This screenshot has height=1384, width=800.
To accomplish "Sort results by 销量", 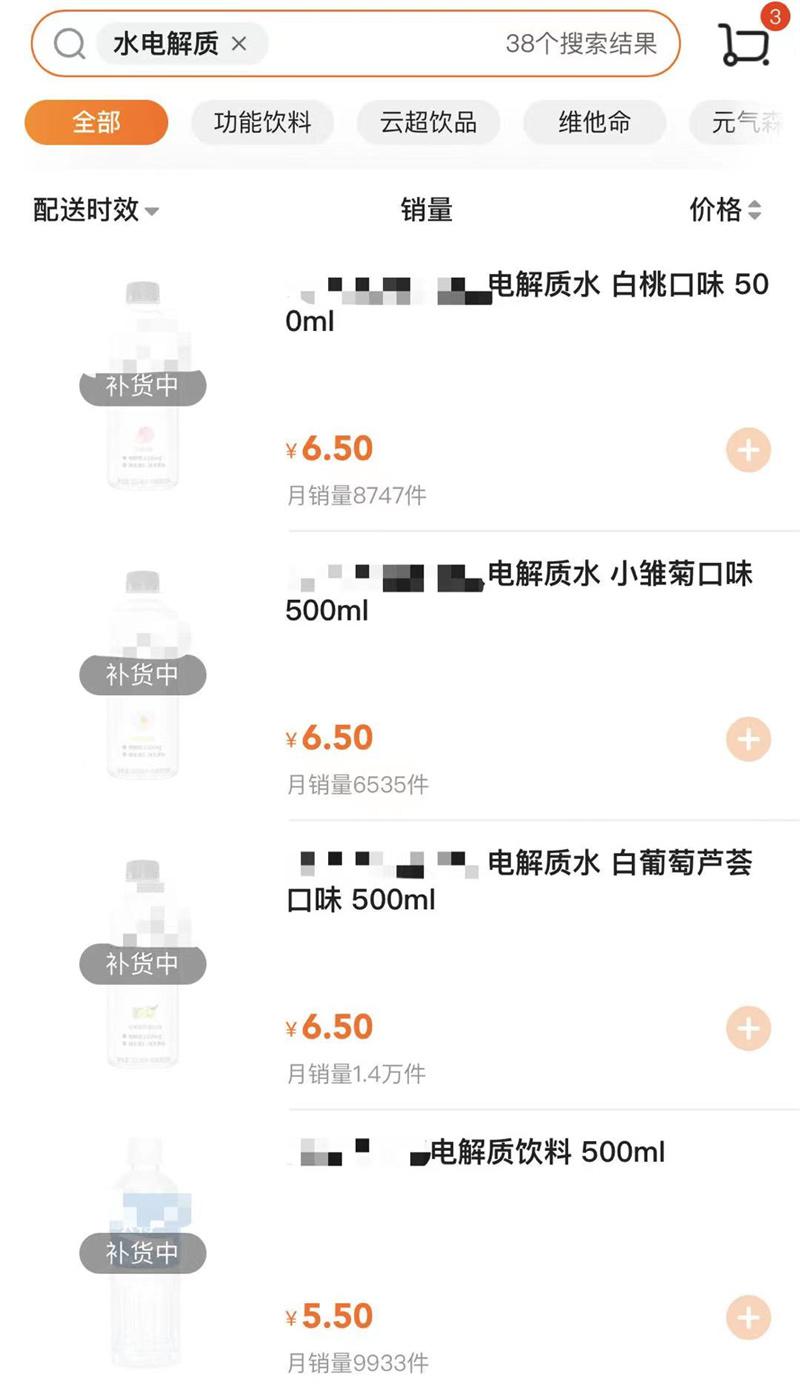I will [427, 210].
